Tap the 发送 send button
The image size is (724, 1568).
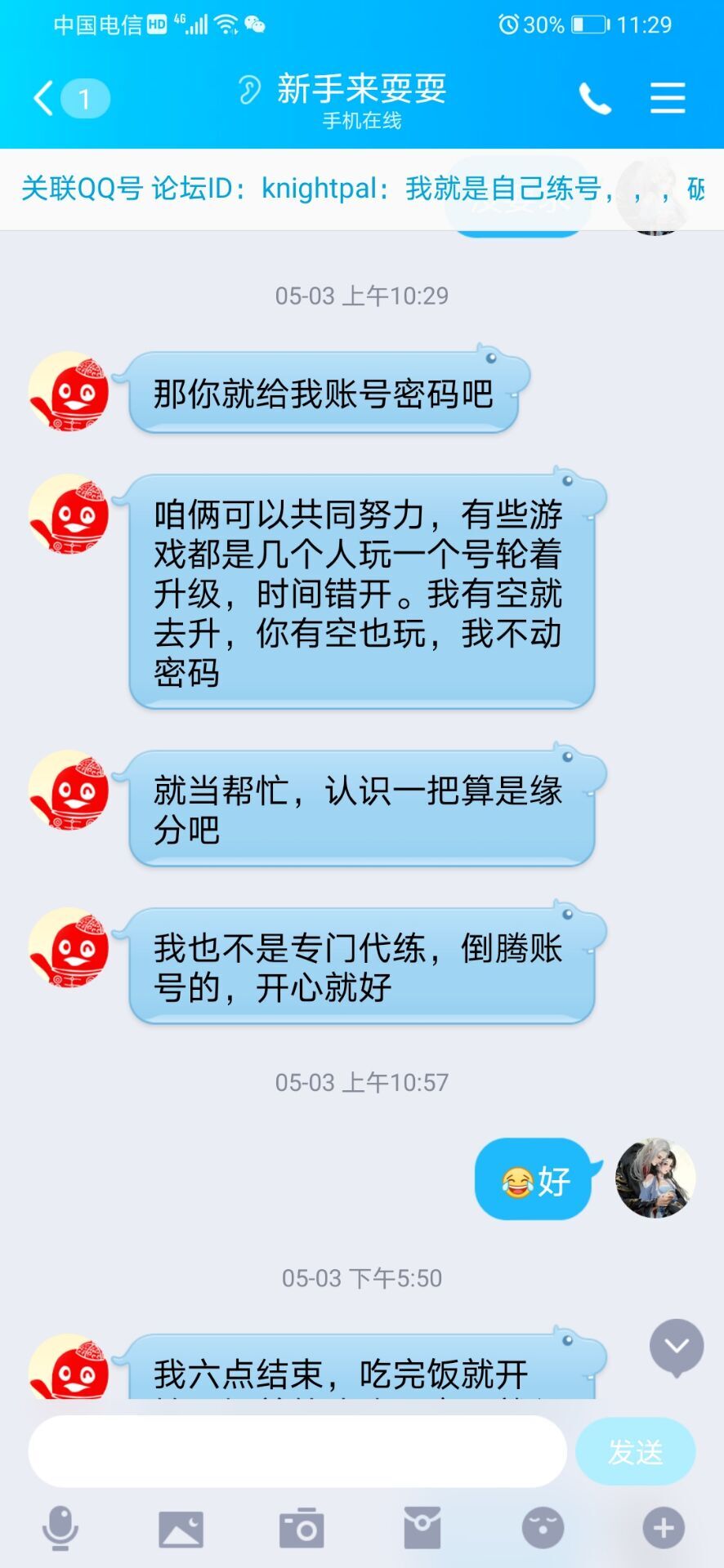(x=635, y=1451)
